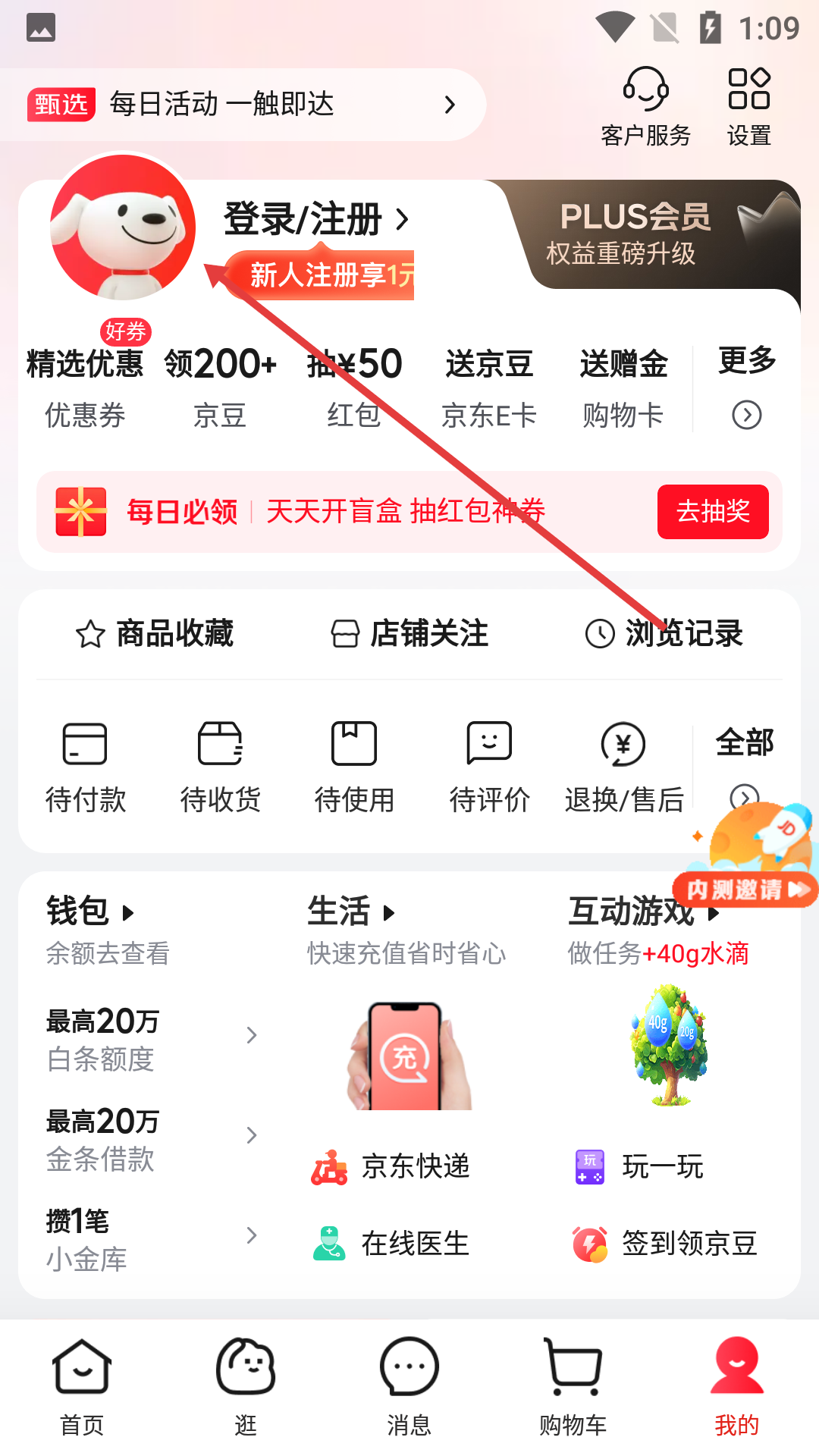View 待评价 orders
Screen dimensions: 819x1456
coord(489,767)
